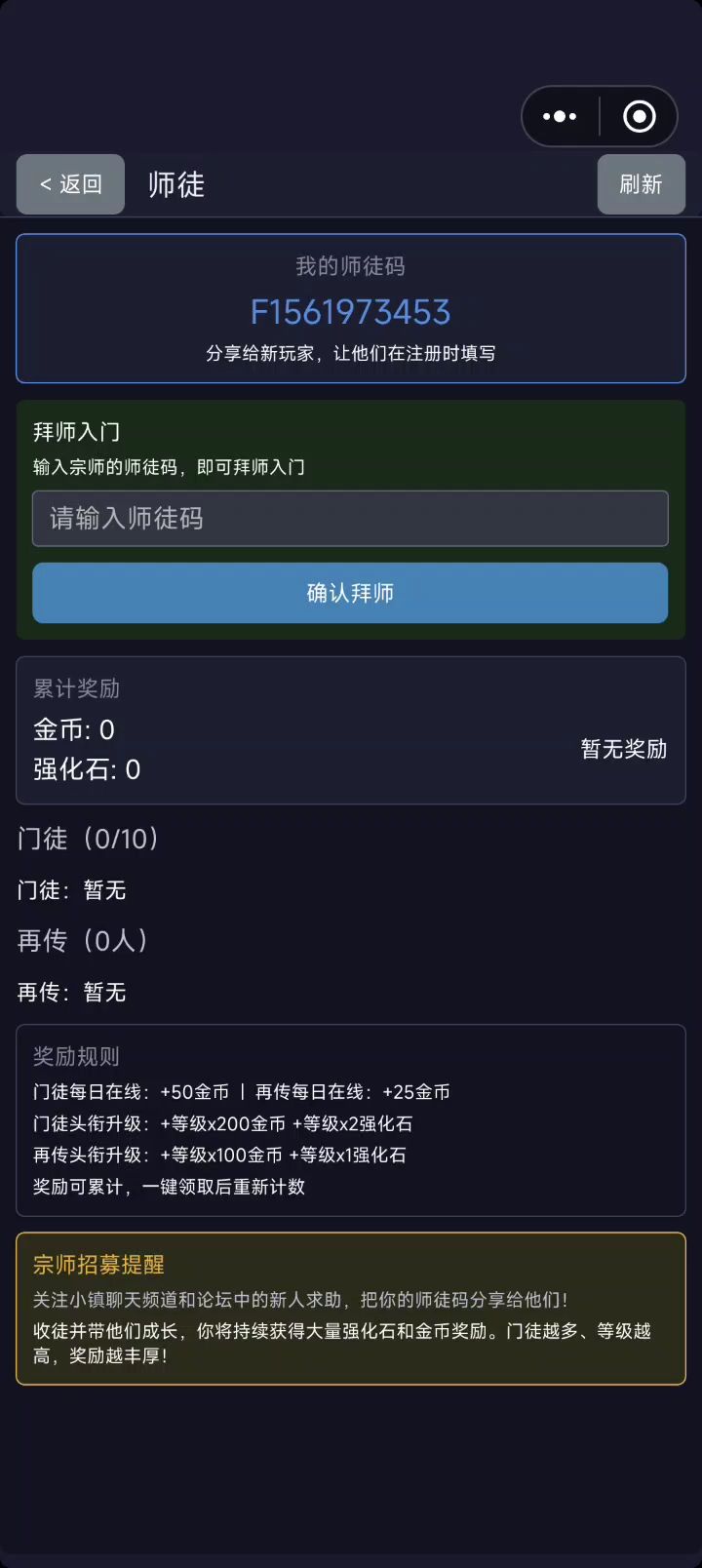Click the mentor code F1561973453
This screenshot has height=1568, width=702.
[x=350, y=311]
